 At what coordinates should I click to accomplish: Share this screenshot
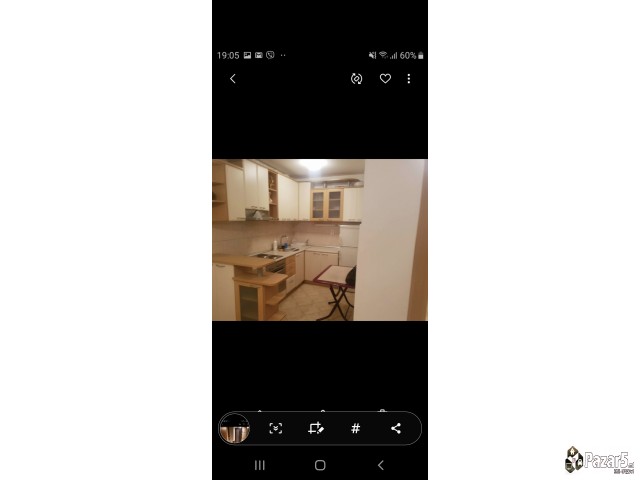pos(396,428)
